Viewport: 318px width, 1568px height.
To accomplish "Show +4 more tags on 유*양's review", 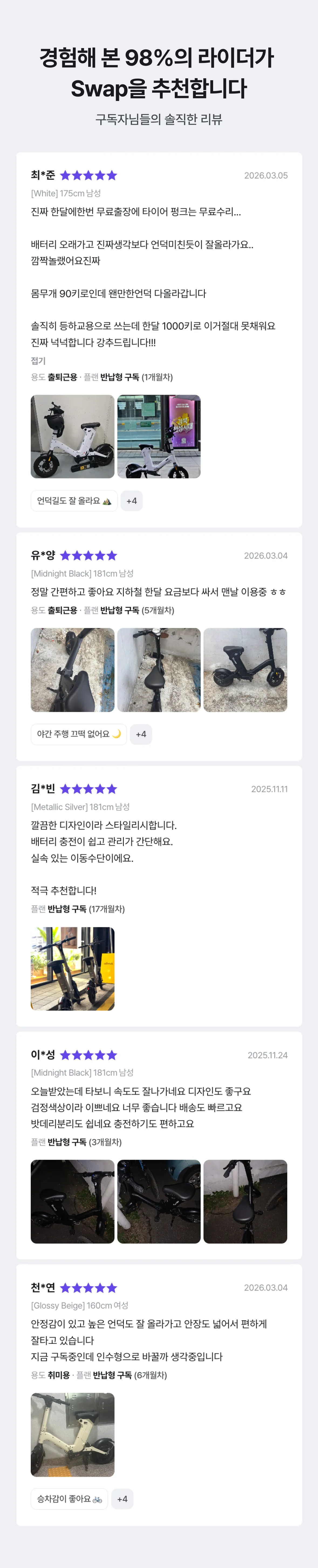I will pyautogui.click(x=141, y=734).
